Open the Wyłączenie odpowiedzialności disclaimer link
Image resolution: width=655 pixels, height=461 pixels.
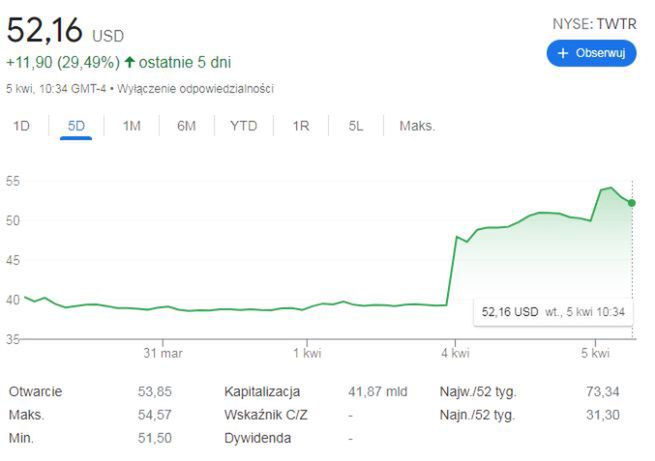pos(195,88)
